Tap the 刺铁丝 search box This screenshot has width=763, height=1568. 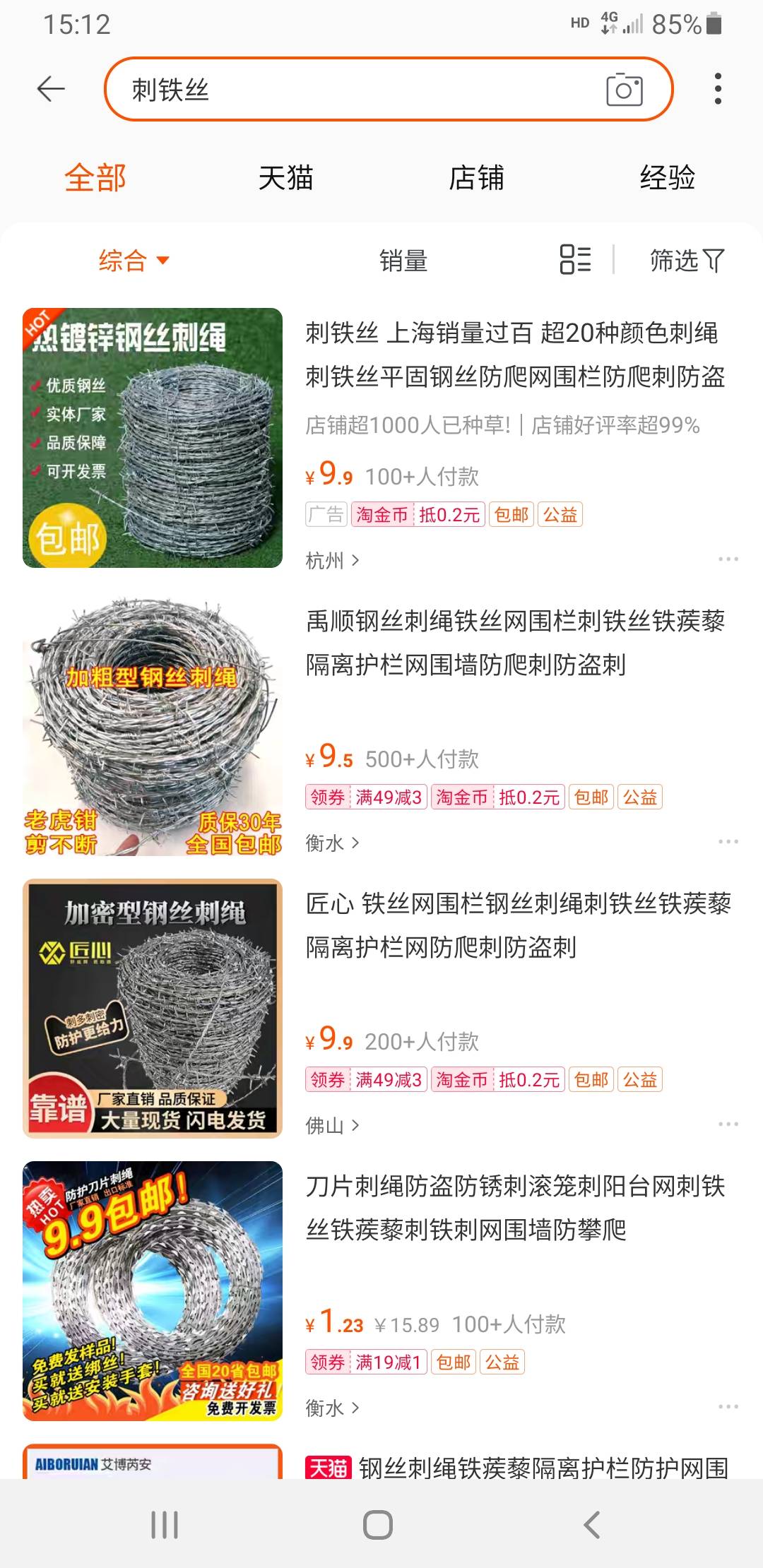pos(353,90)
